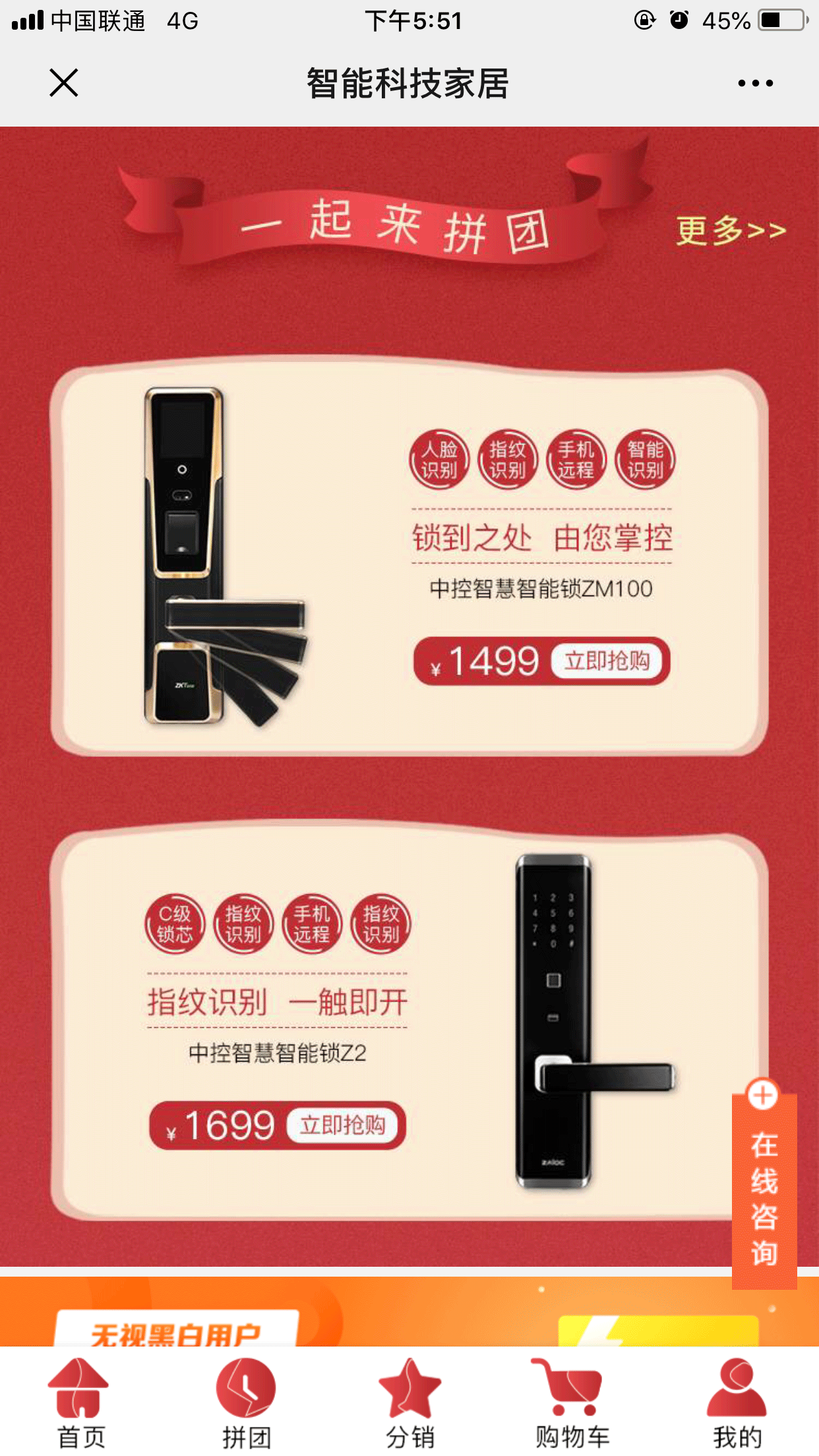This screenshot has height=1456, width=819.
Task: Go to the 首页 home tab
Action: point(80,1403)
